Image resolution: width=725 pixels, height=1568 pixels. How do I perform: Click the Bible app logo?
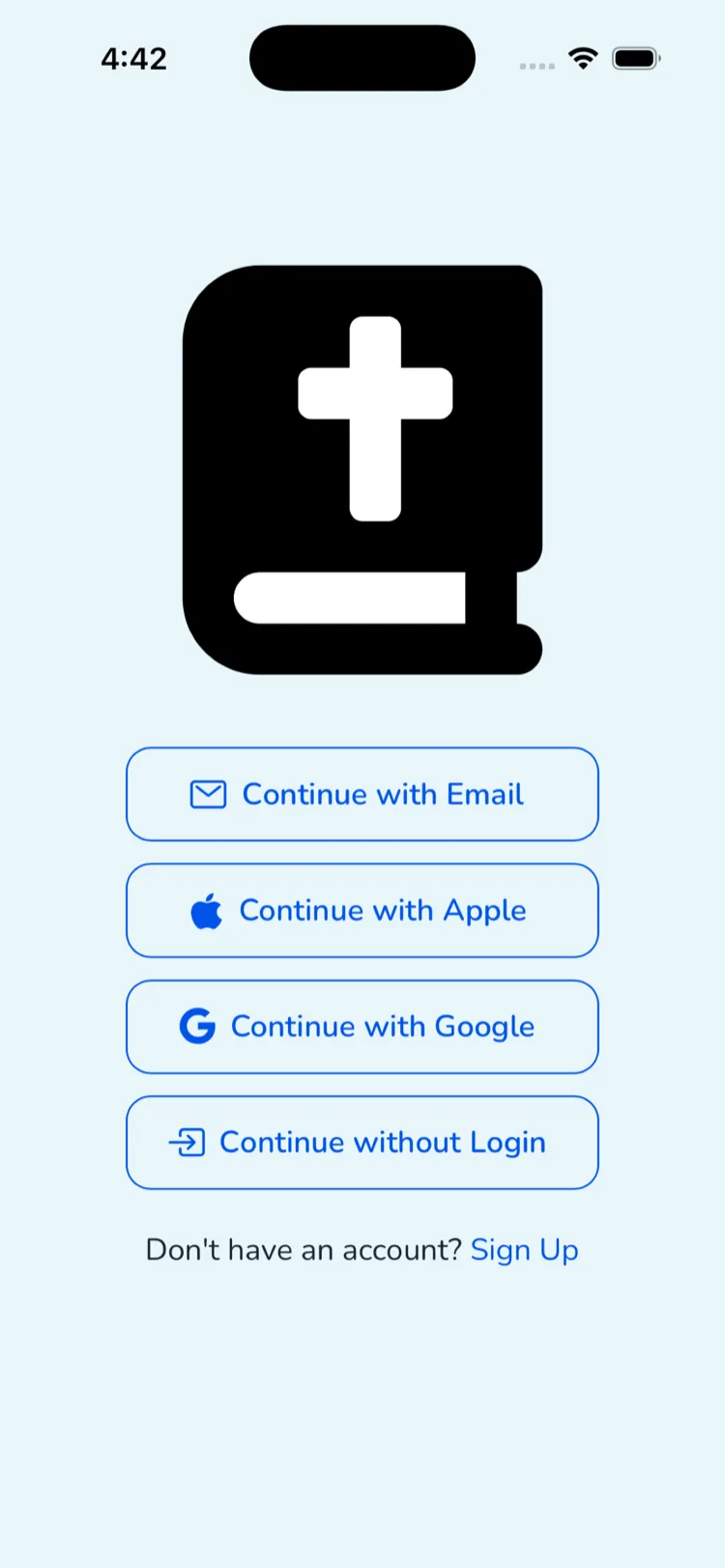(x=362, y=464)
